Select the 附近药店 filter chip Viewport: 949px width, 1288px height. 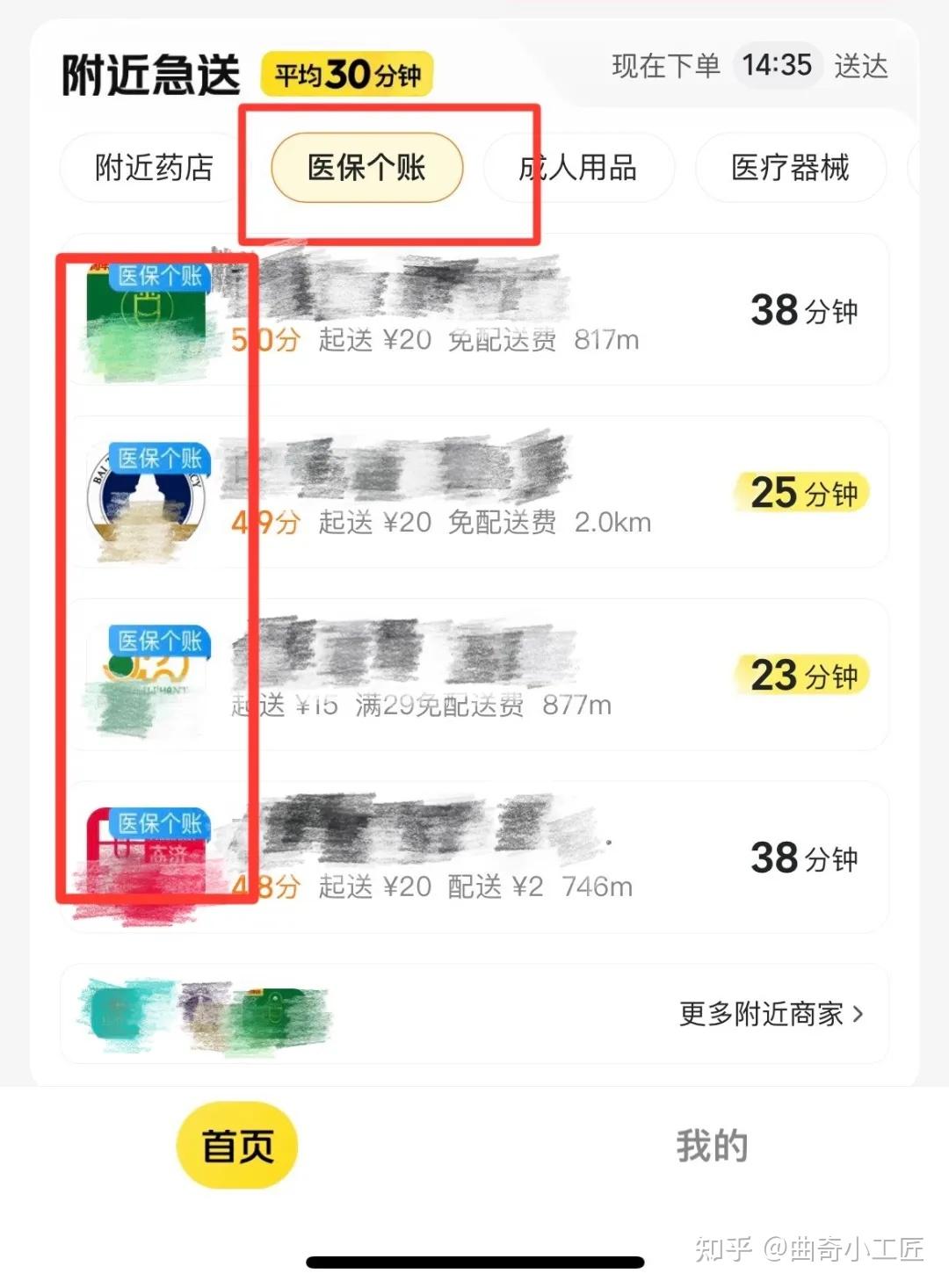pyautogui.click(x=154, y=167)
